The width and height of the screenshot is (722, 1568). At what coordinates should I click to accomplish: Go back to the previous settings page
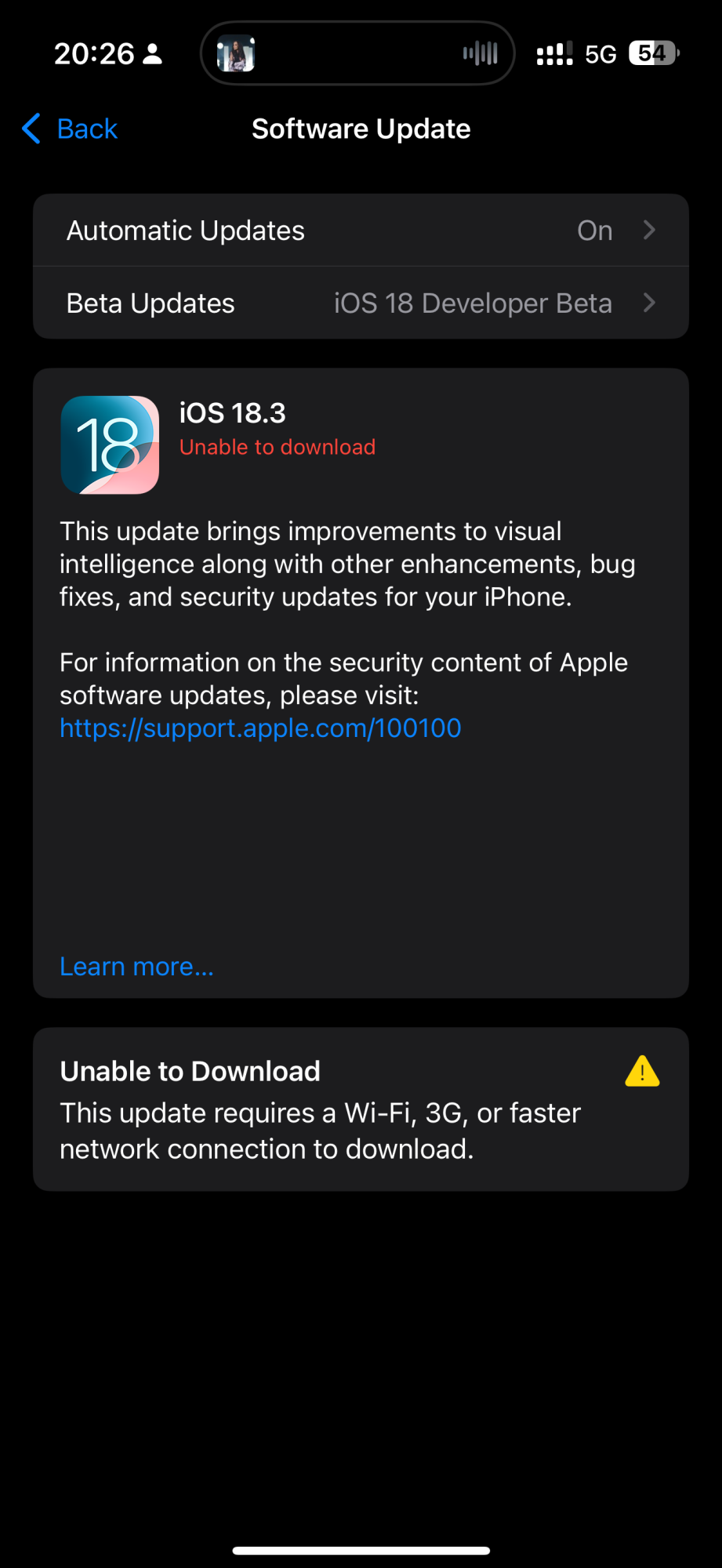pyautogui.click(x=71, y=129)
